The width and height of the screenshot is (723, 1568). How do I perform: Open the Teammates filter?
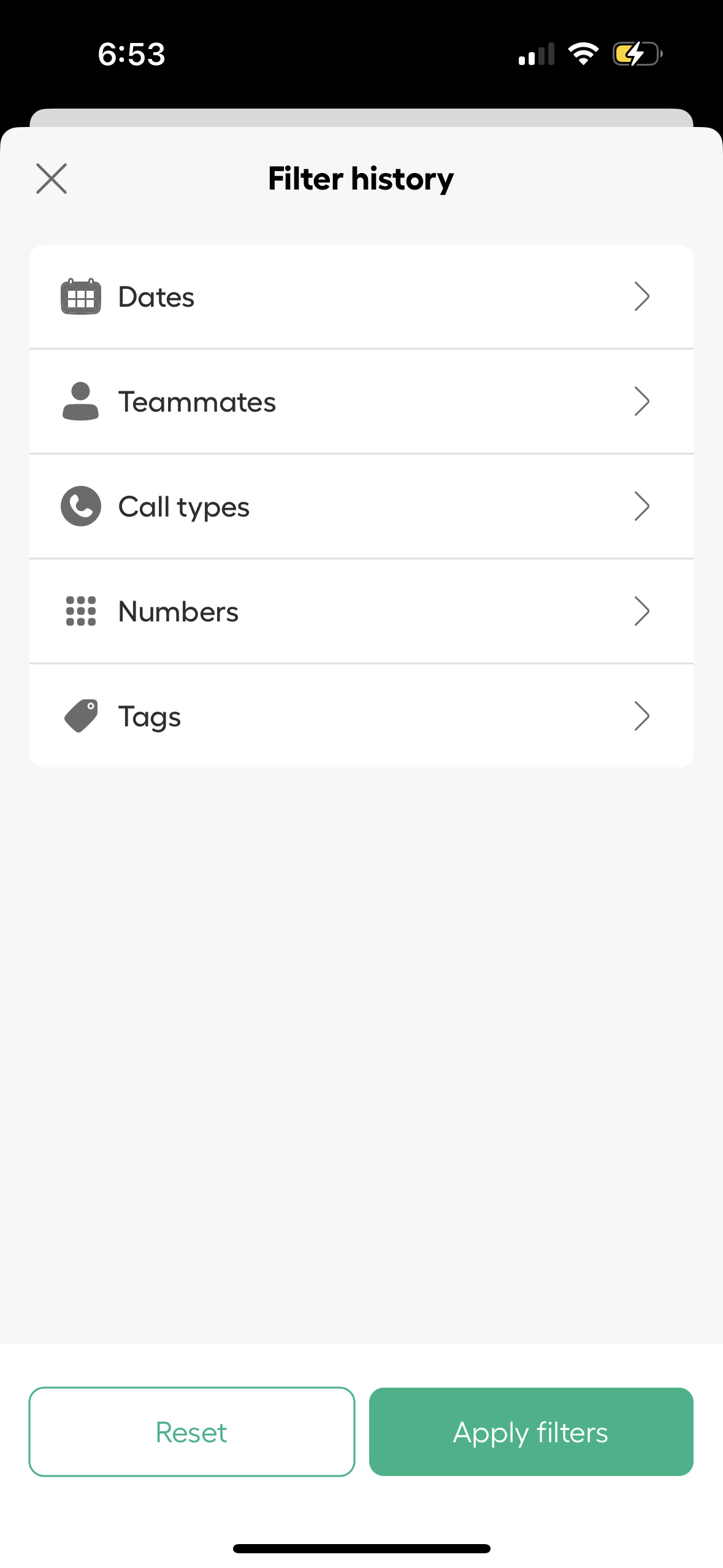[361, 402]
